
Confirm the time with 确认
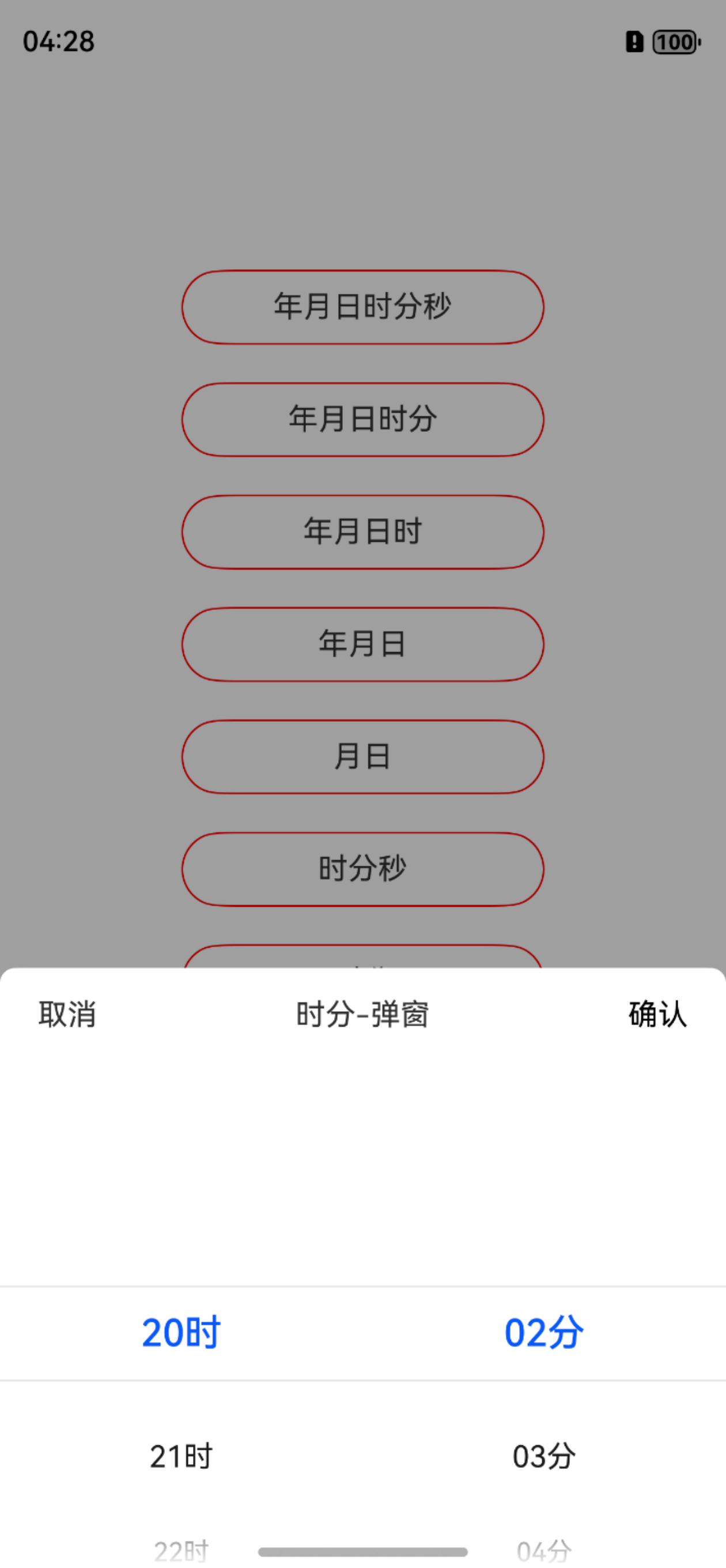click(x=658, y=1015)
